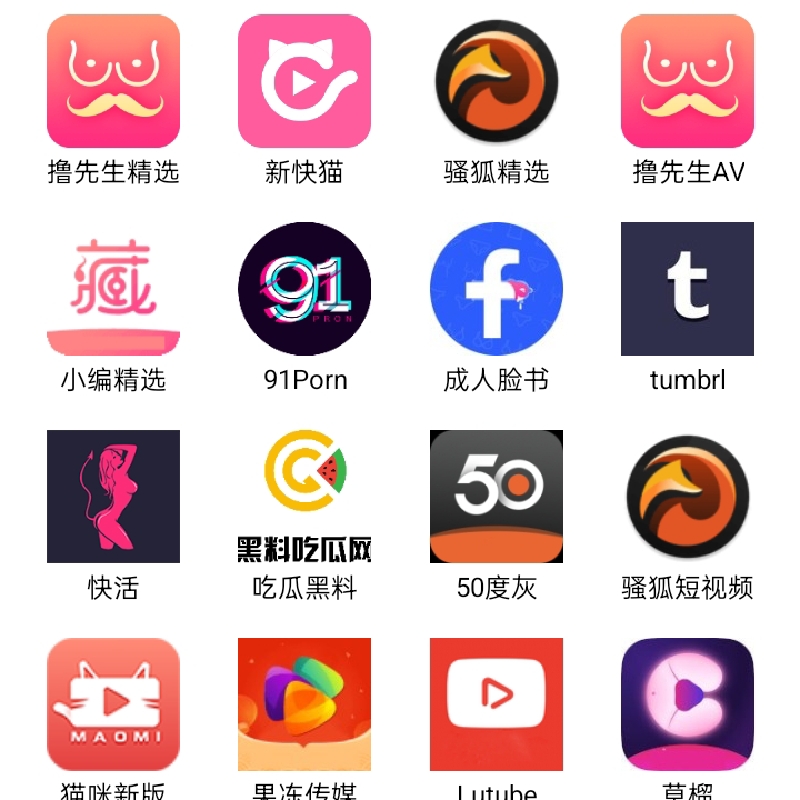Open 成人脸书 icon
Image resolution: width=800 pixels, height=800 pixels.
(496, 289)
